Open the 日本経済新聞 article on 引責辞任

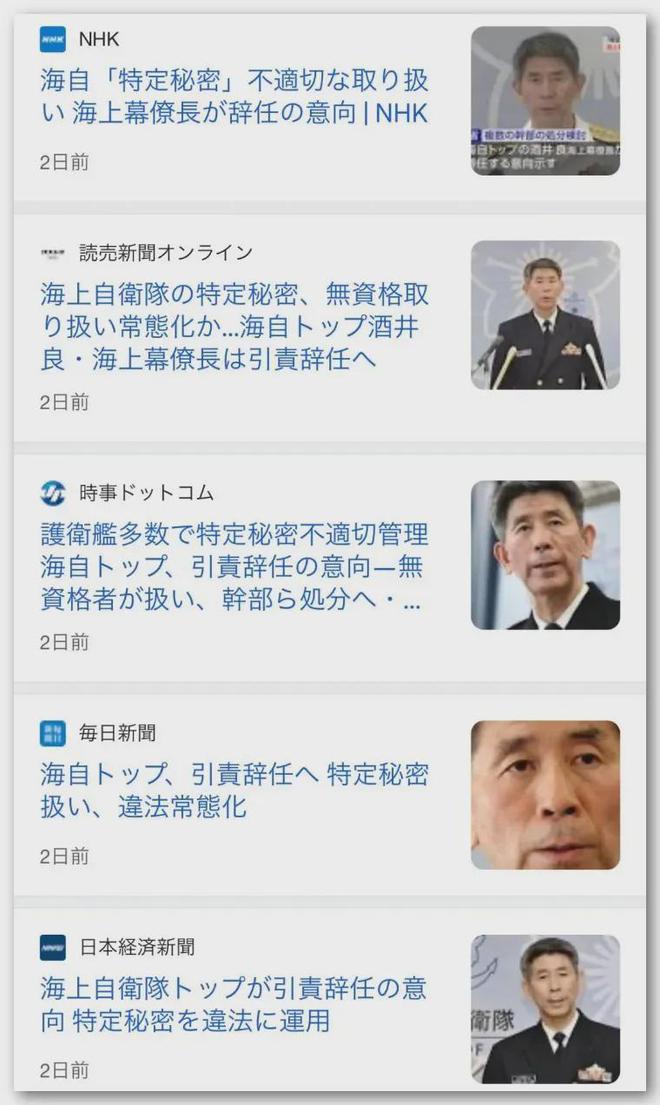(x=234, y=1004)
